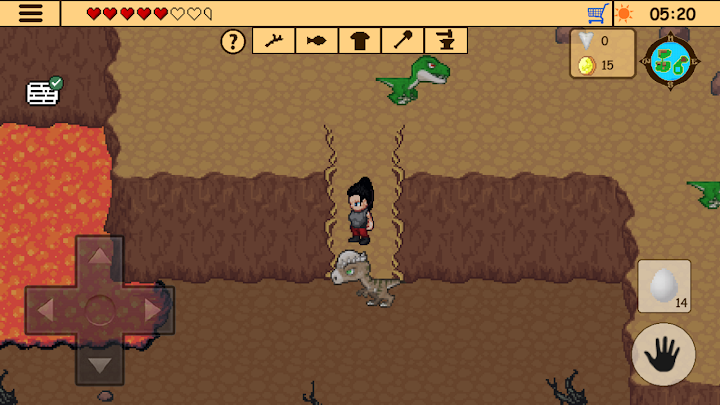
Task: Select the shirt clothing category
Action: (359, 41)
